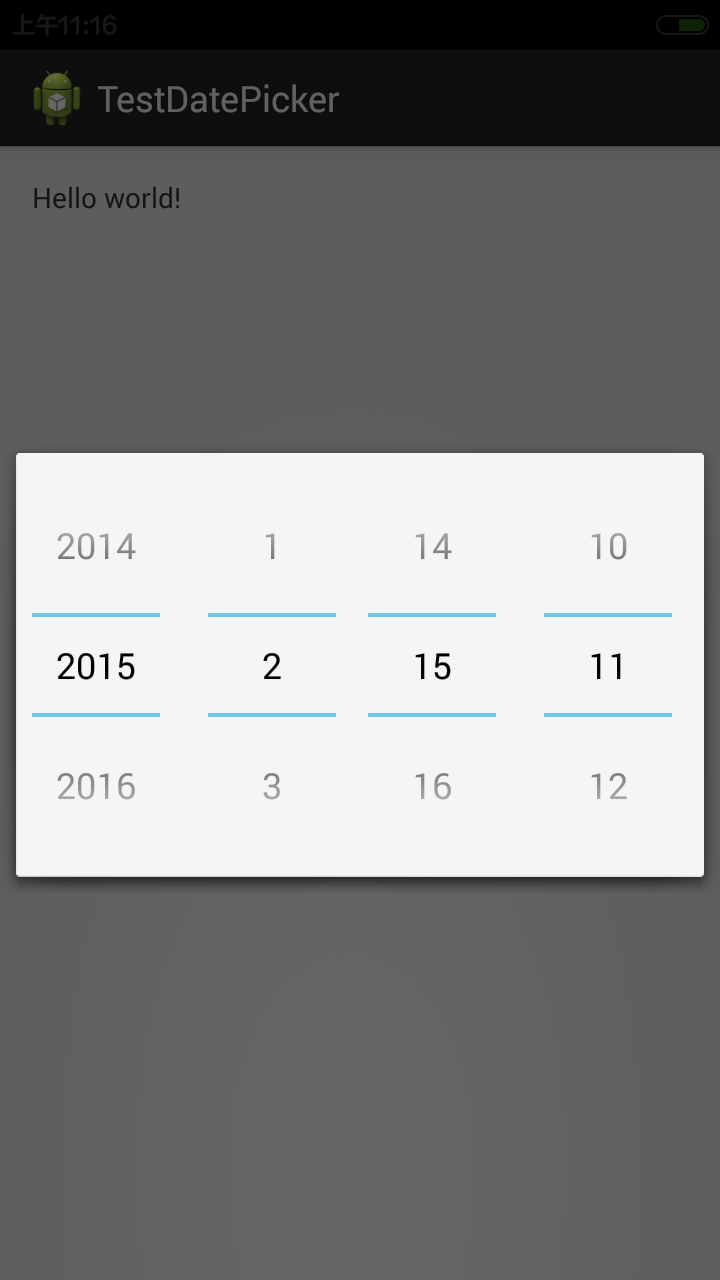Tap the selected value 11 to edit
720x1280 pixels.
coord(608,667)
